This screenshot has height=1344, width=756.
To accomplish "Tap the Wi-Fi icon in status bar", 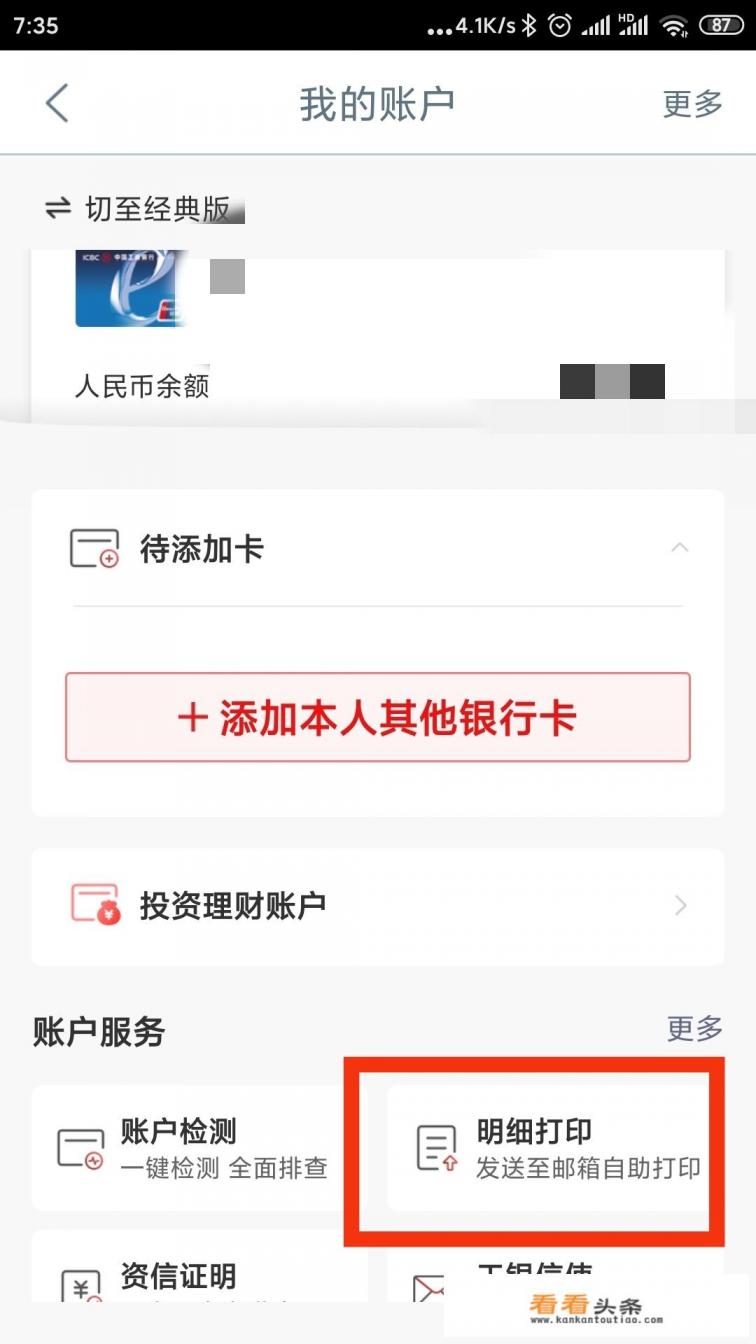I will 674,25.
